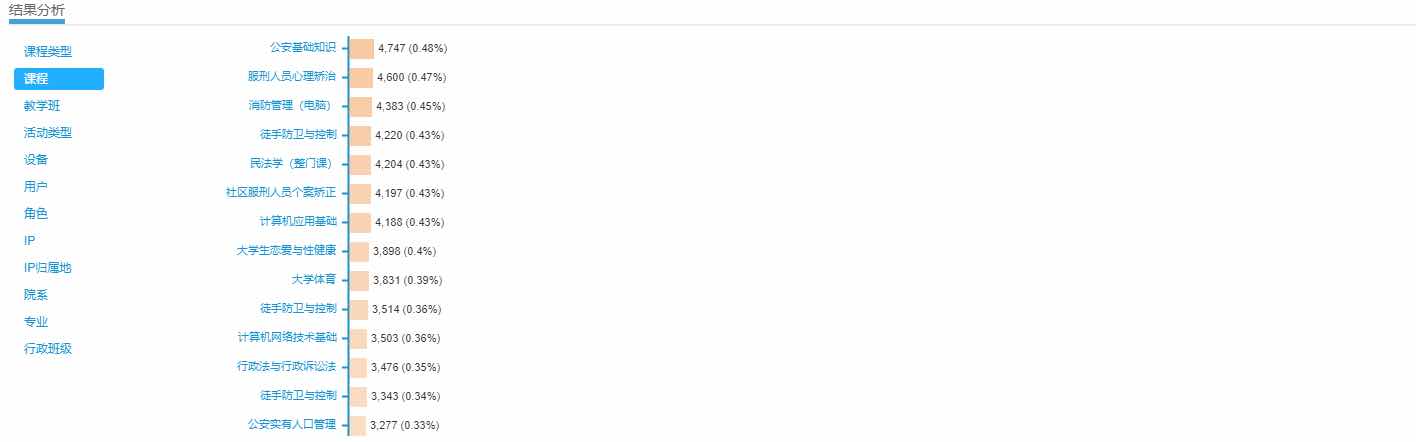Select the 角色 category

click(36, 214)
